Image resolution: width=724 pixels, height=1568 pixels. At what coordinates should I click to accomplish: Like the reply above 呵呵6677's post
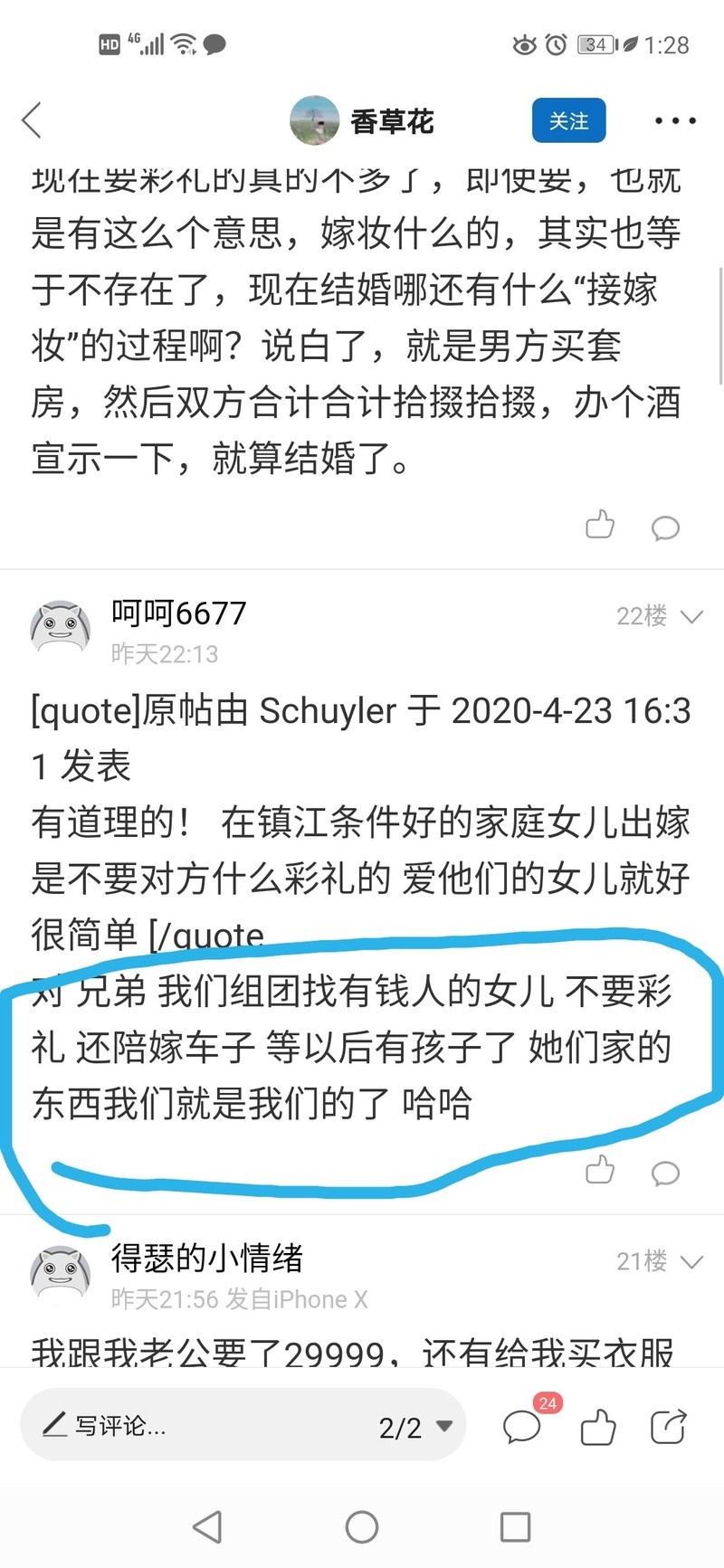(600, 525)
